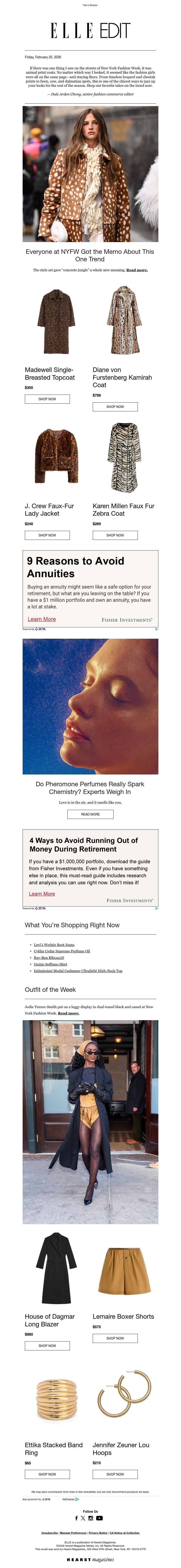The image size is (181, 1568).
Task: Shop the Diane von Furstenberg Kamirah Coat
Action: pos(115,407)
